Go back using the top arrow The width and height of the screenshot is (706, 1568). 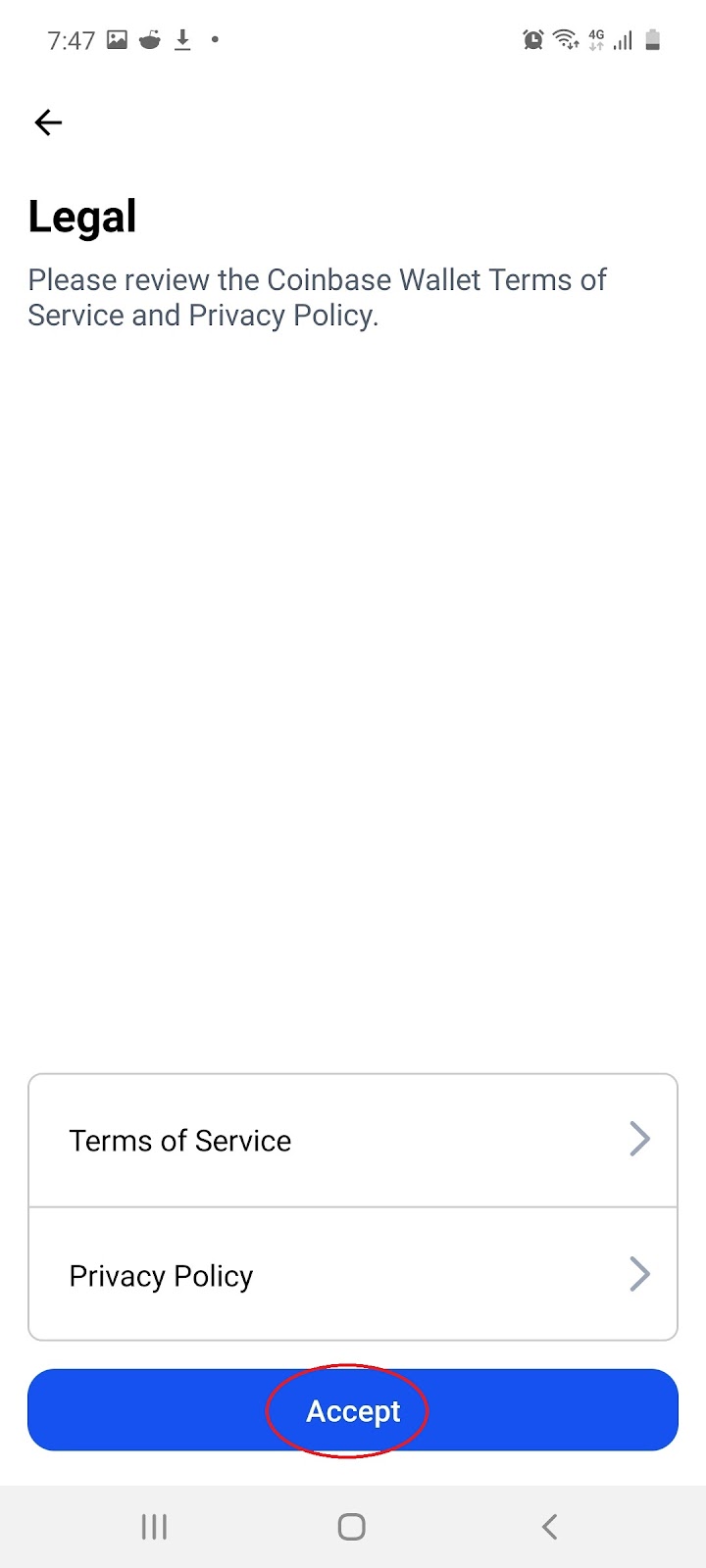click(x=48, y=122)
